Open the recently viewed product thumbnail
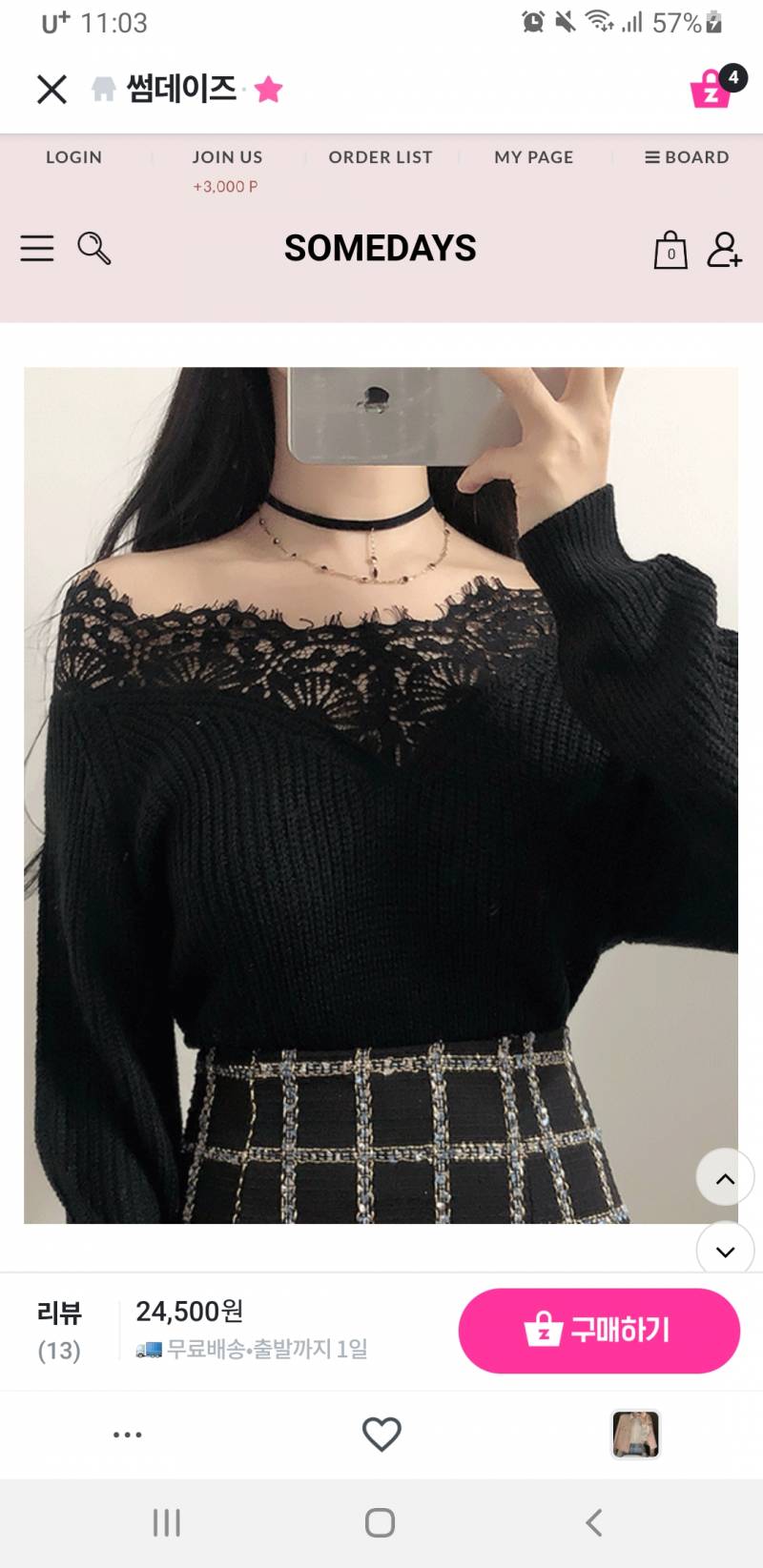This screenshot has width=763, height=1568. click(x=635, y=1434)
